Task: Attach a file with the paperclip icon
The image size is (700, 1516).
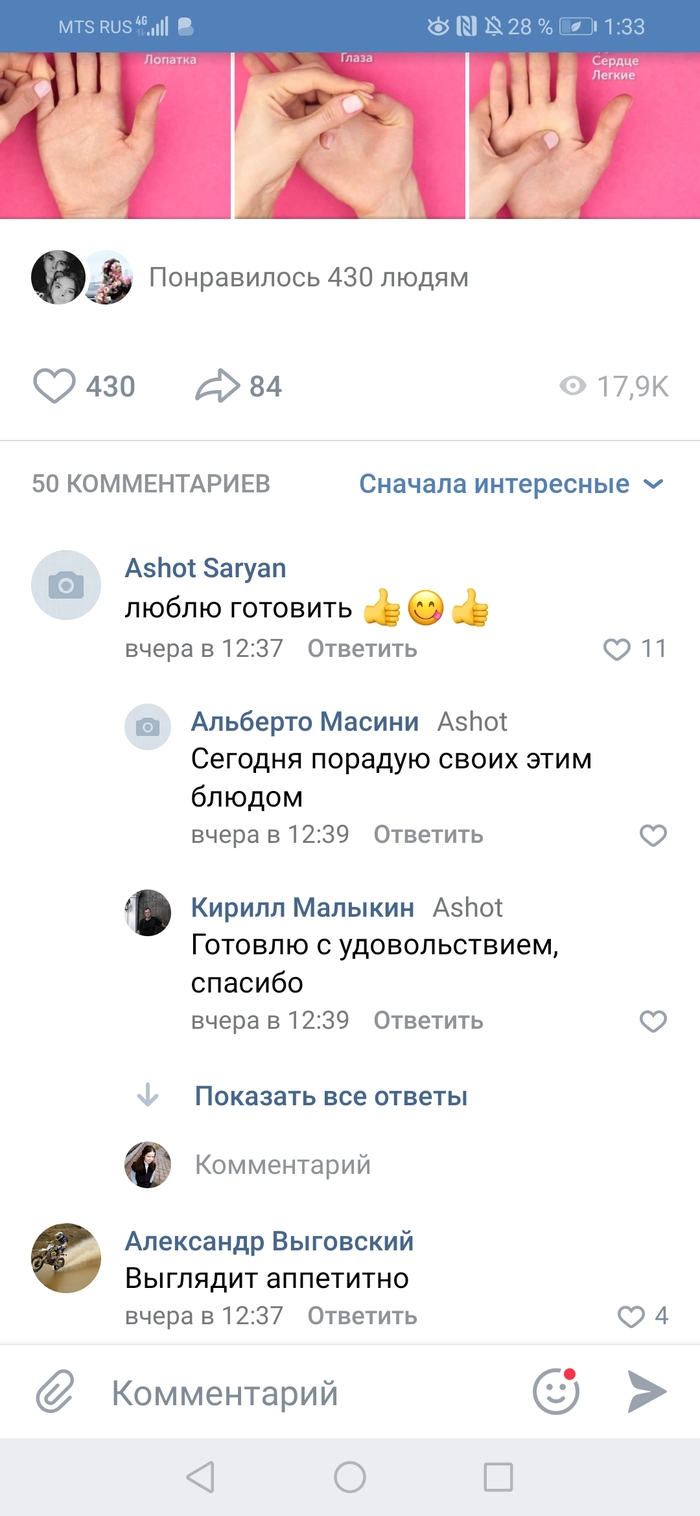Action: coord(55,1392)
